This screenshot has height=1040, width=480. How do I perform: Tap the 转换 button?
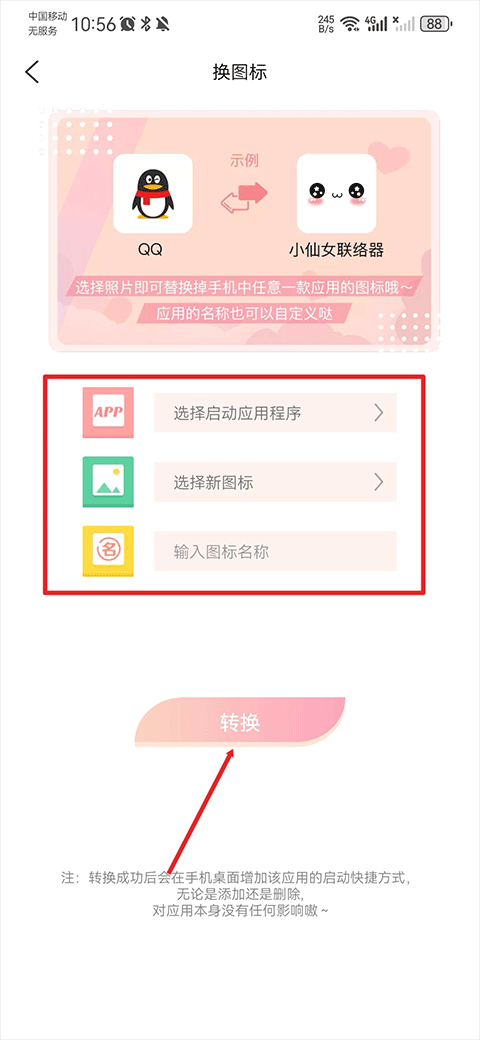point(240,722)
